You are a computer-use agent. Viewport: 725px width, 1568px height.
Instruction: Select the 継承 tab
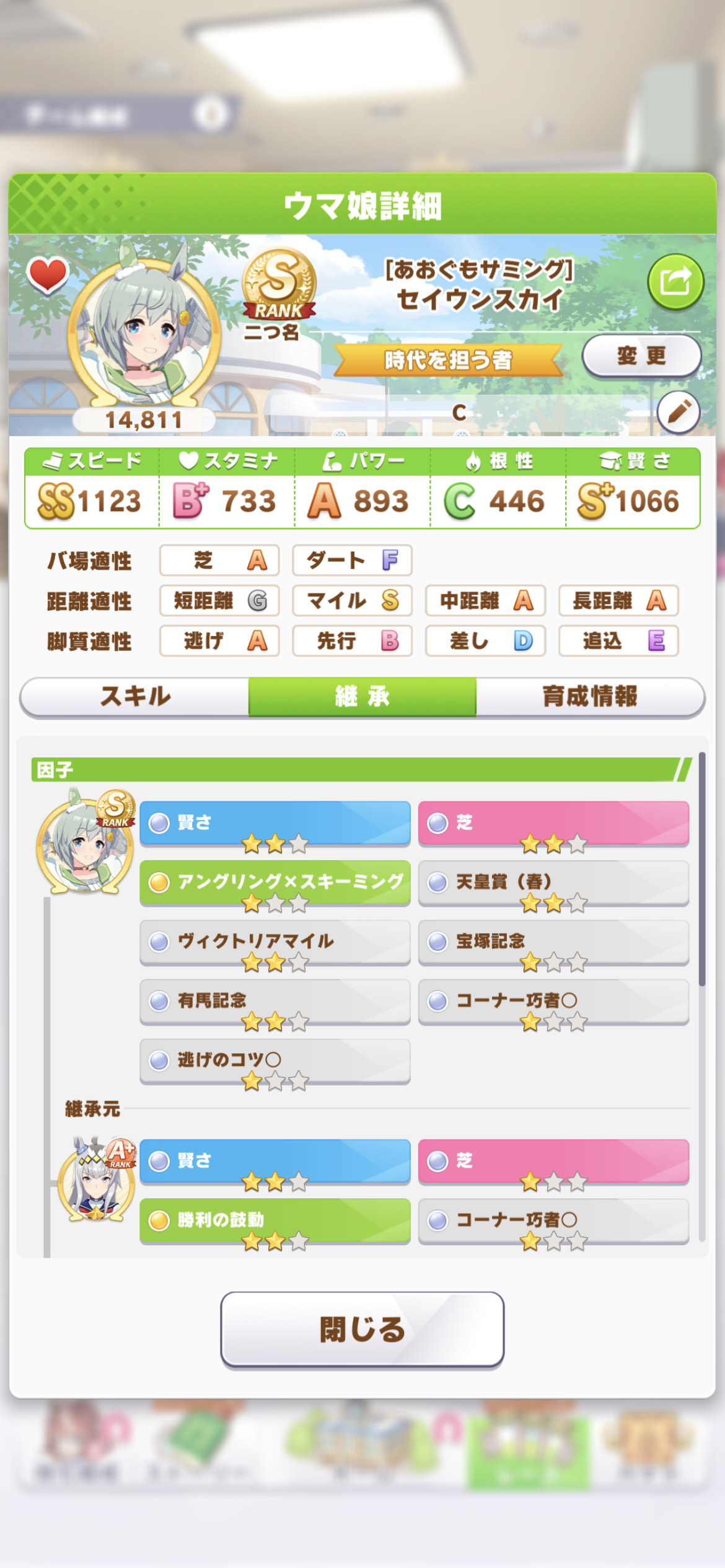[362, 697]
